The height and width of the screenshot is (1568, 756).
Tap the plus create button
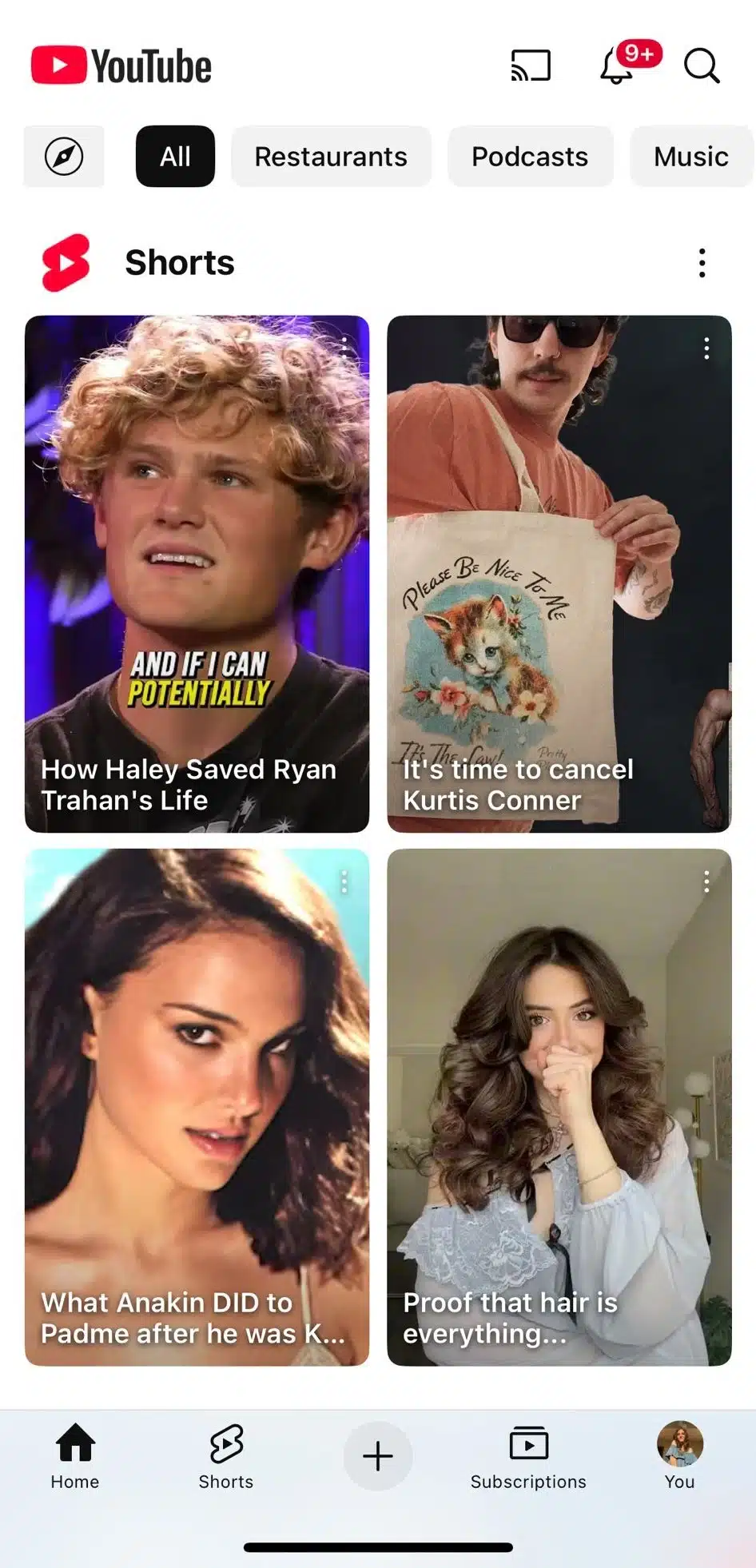[378, 1456]
